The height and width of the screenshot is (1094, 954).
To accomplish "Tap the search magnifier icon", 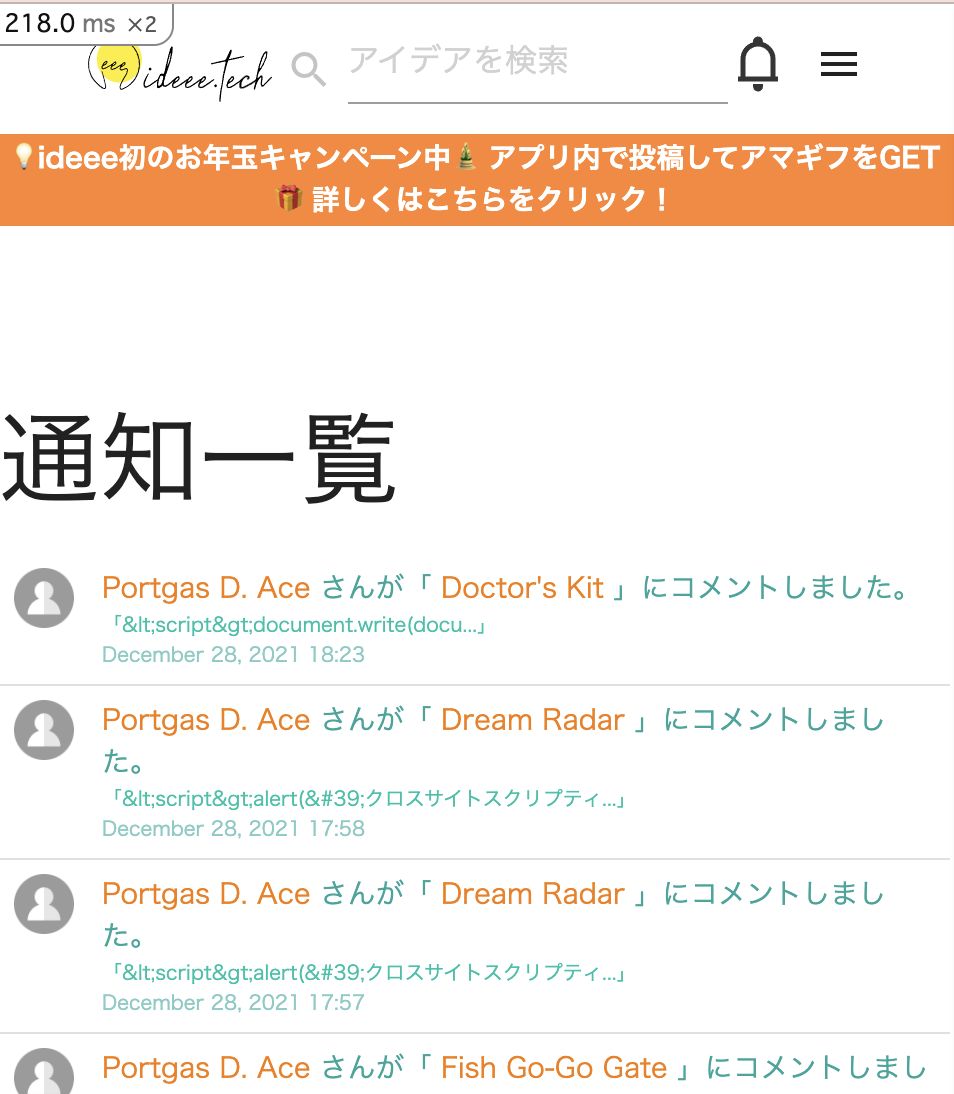I will click(309, 69).
